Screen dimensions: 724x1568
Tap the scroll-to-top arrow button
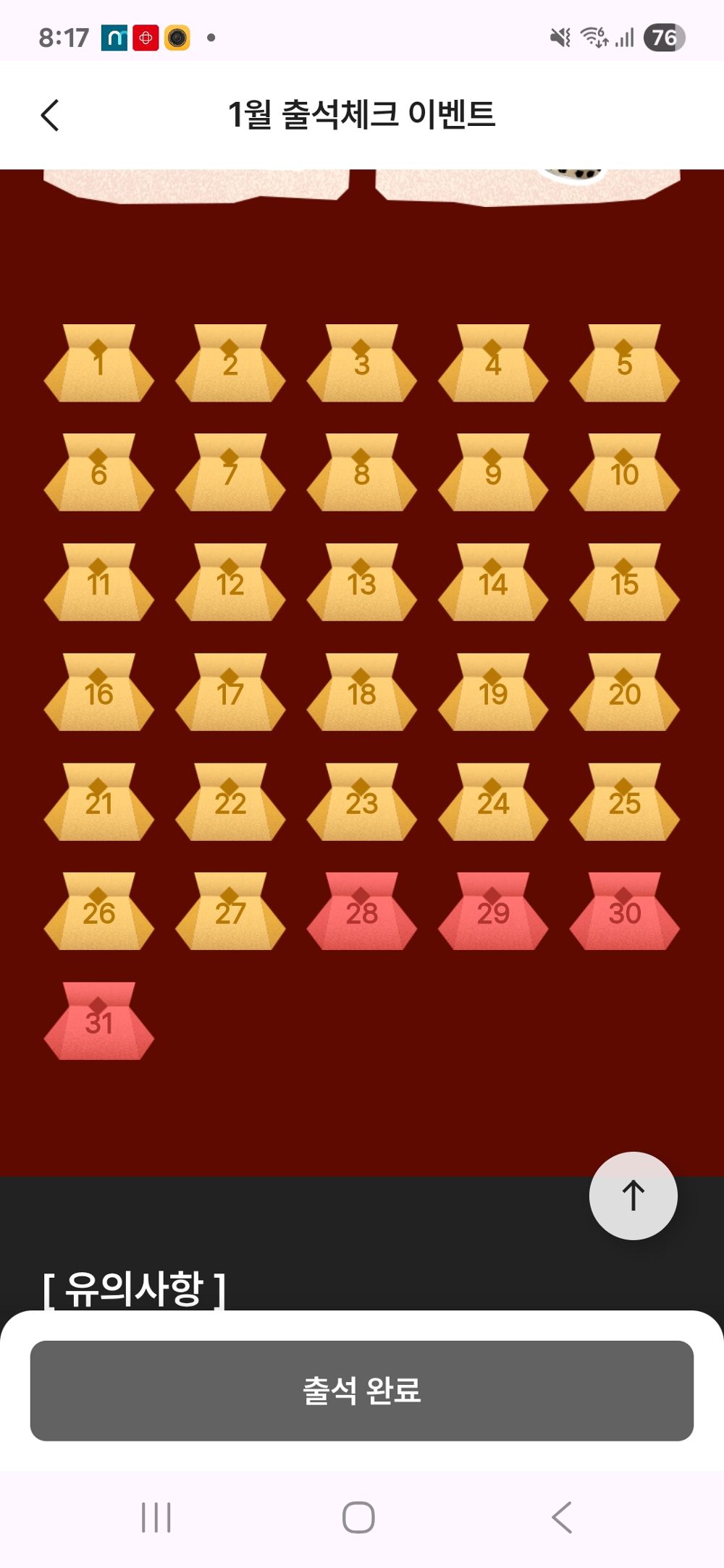pyautogui.click(x=633, y=1195)
